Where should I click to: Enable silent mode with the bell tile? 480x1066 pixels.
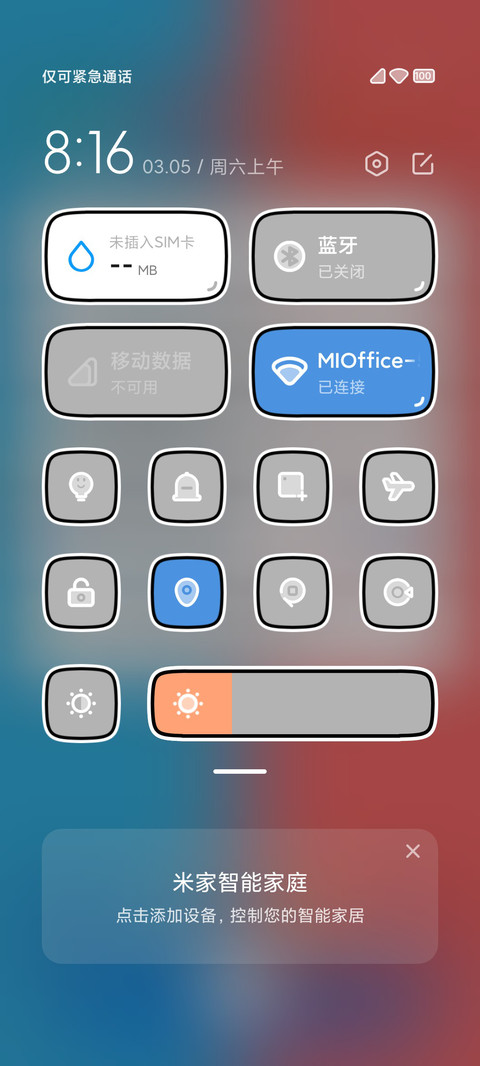(187, 487)
